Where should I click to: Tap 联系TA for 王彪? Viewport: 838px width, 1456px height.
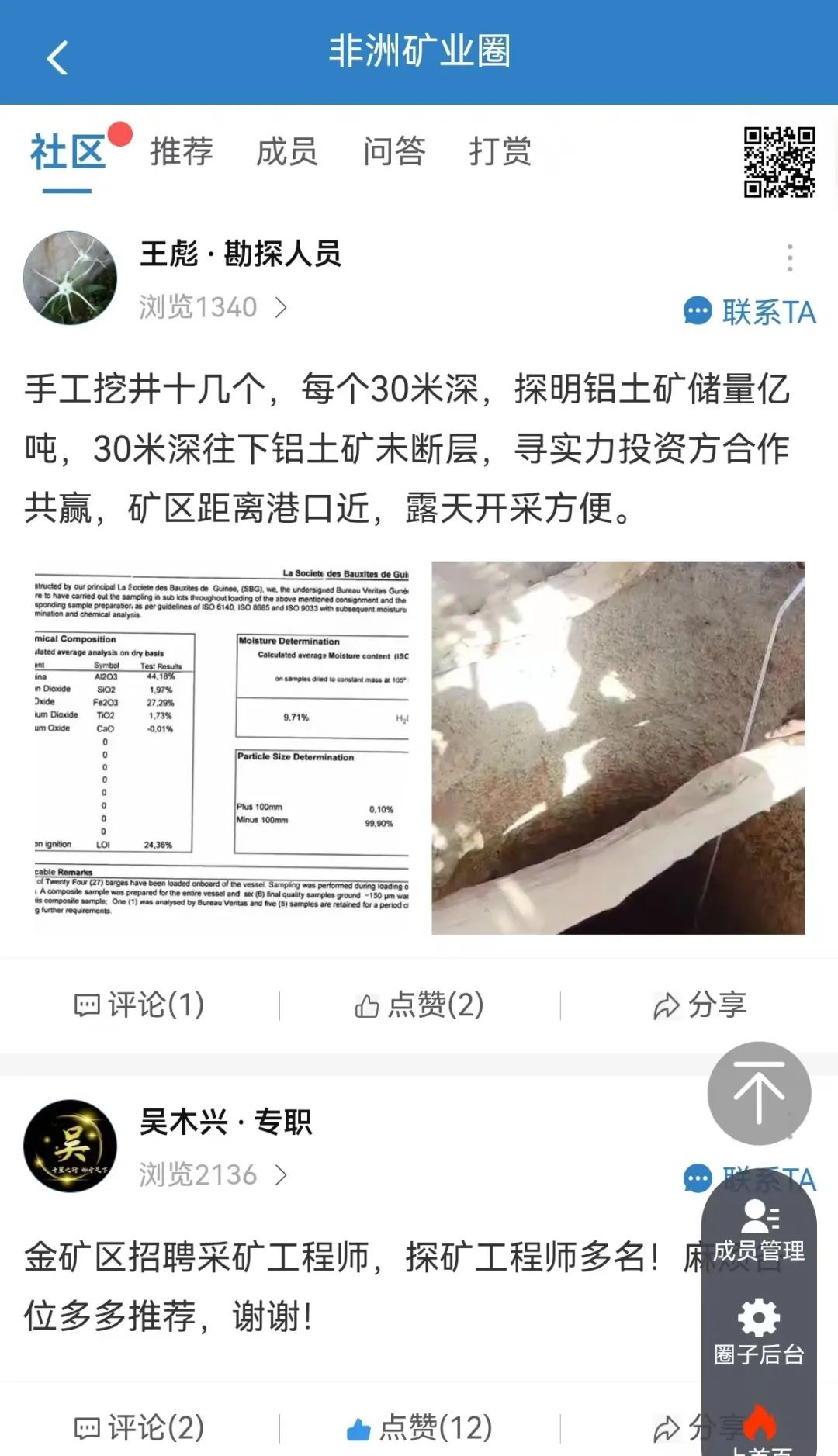[750, 312]
